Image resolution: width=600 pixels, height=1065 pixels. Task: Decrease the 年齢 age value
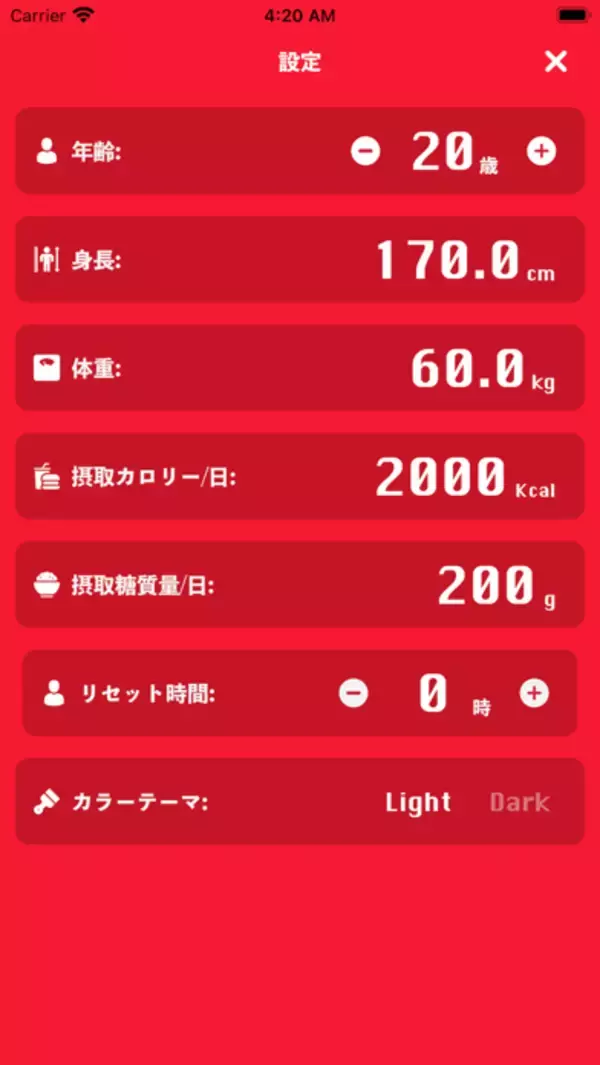point(365,152)
